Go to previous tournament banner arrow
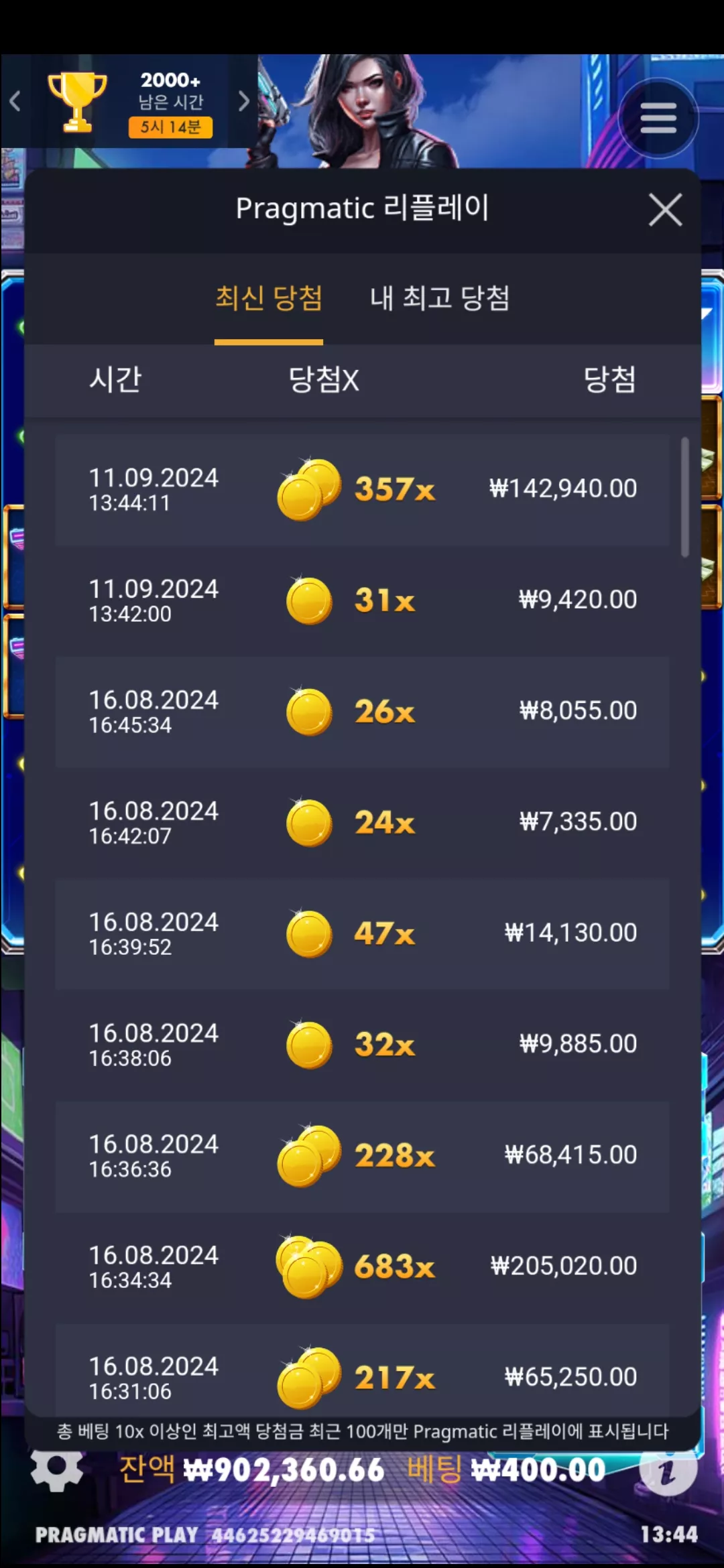Screen dimensions: 724x1568 click(15, 101)
